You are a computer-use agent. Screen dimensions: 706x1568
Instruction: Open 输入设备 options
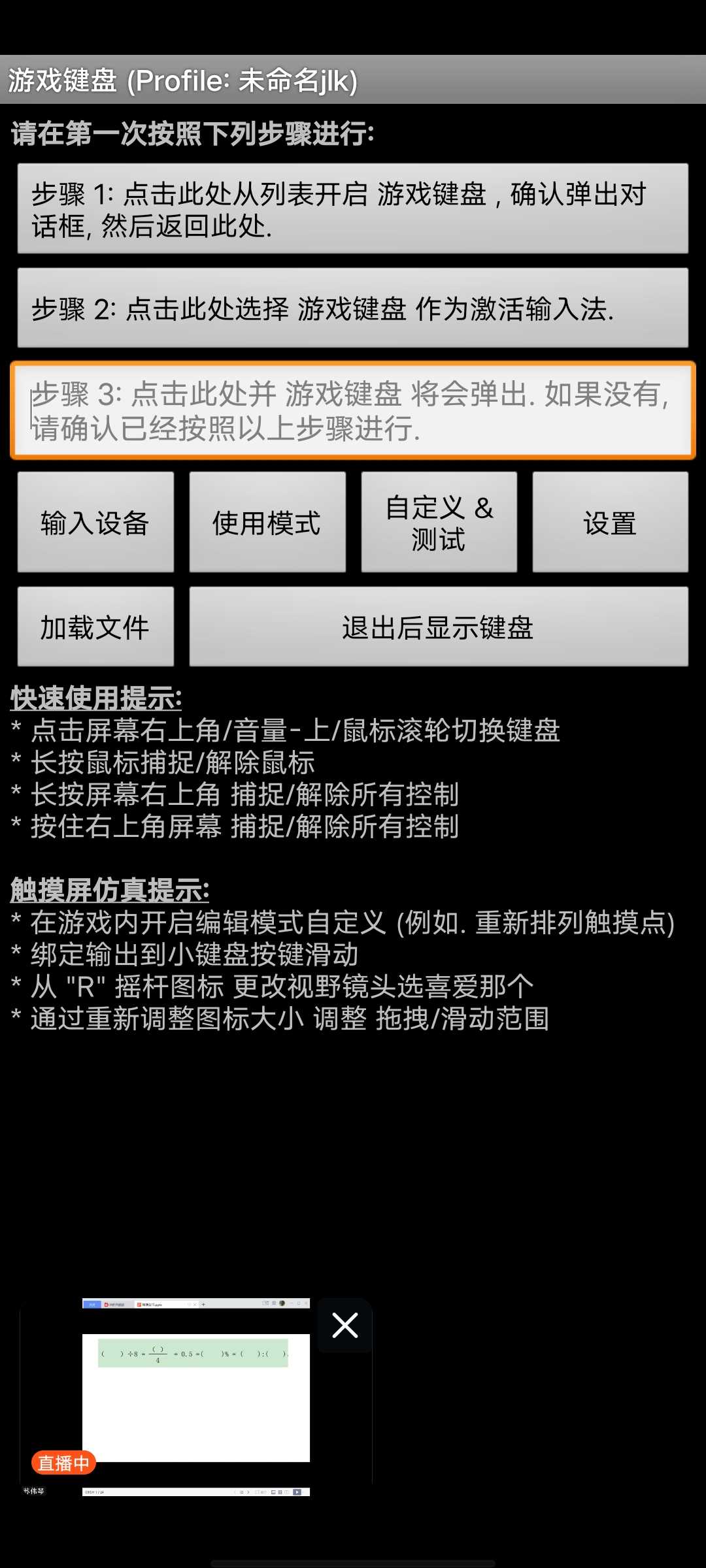tap(95, 523)
